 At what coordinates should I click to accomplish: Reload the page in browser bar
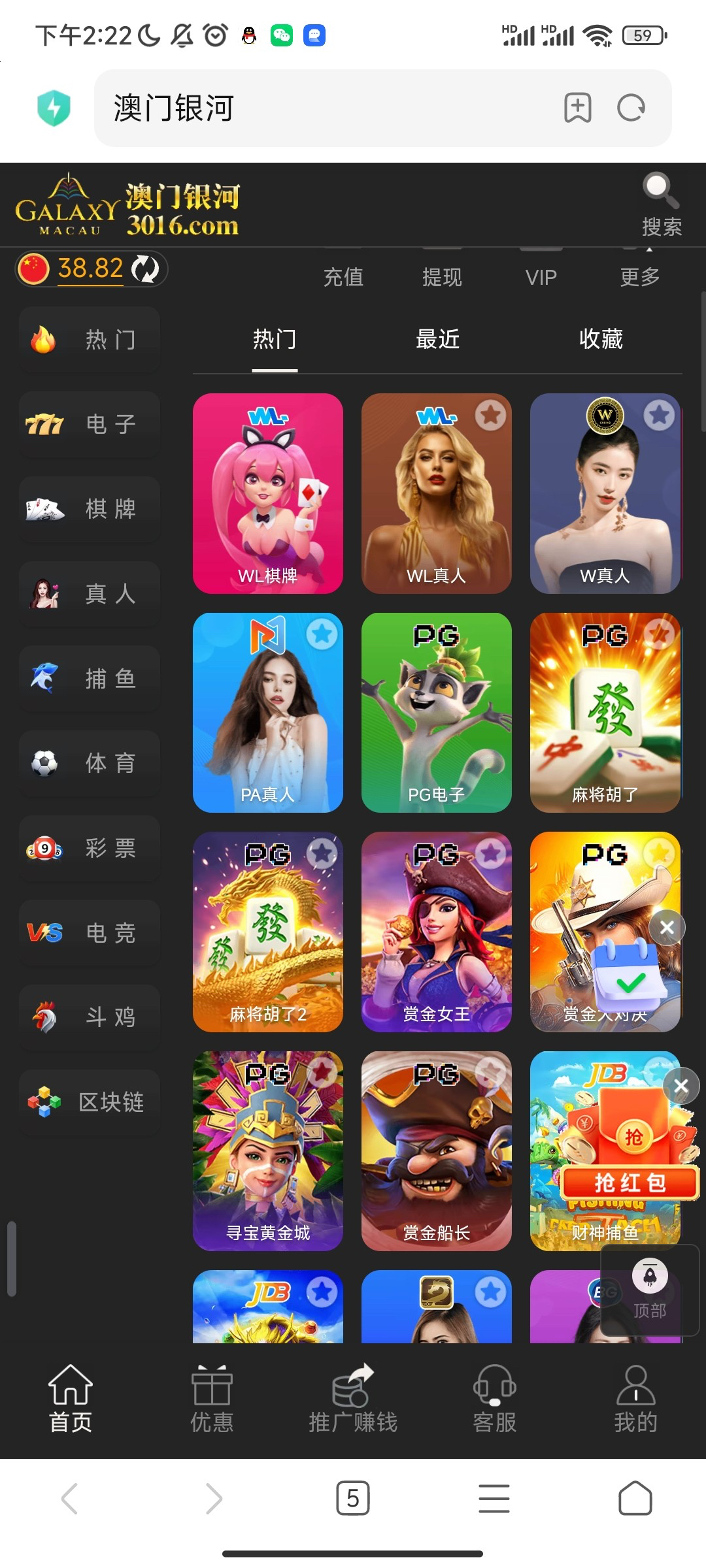[631, 108]
